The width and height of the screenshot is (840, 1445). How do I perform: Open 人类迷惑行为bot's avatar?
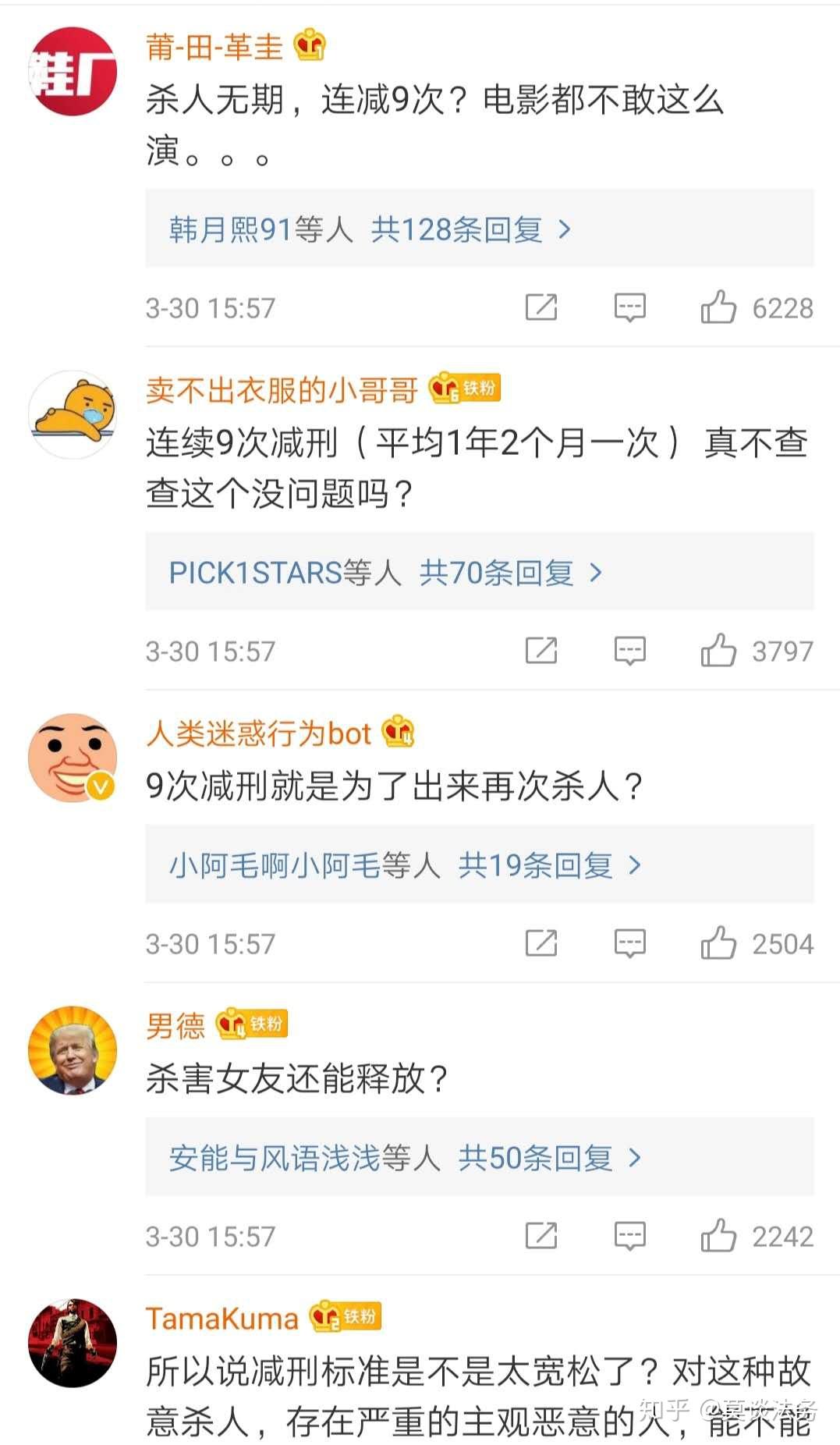[x=73, y=758]
